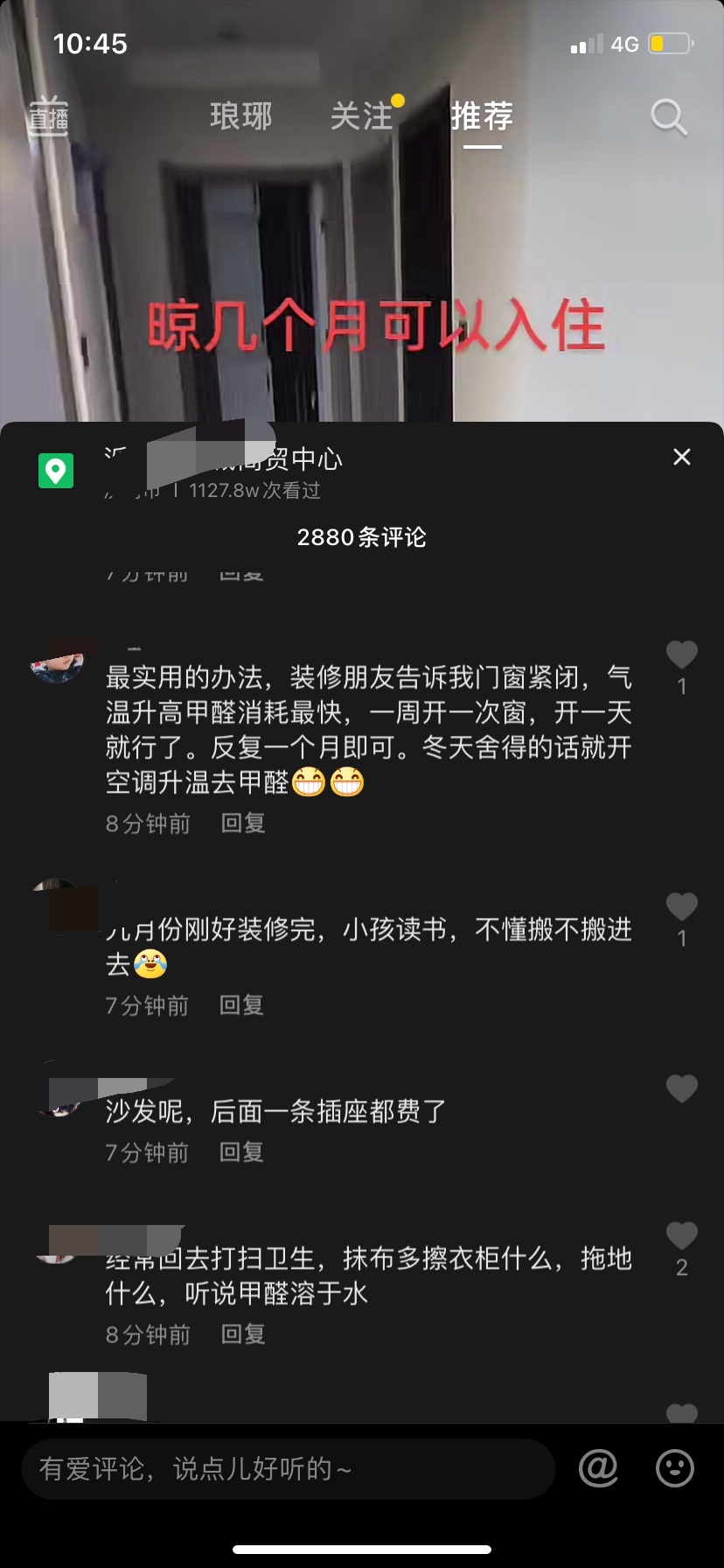Open the live stream icon
Screen dimensions: 724x1568
48,115
